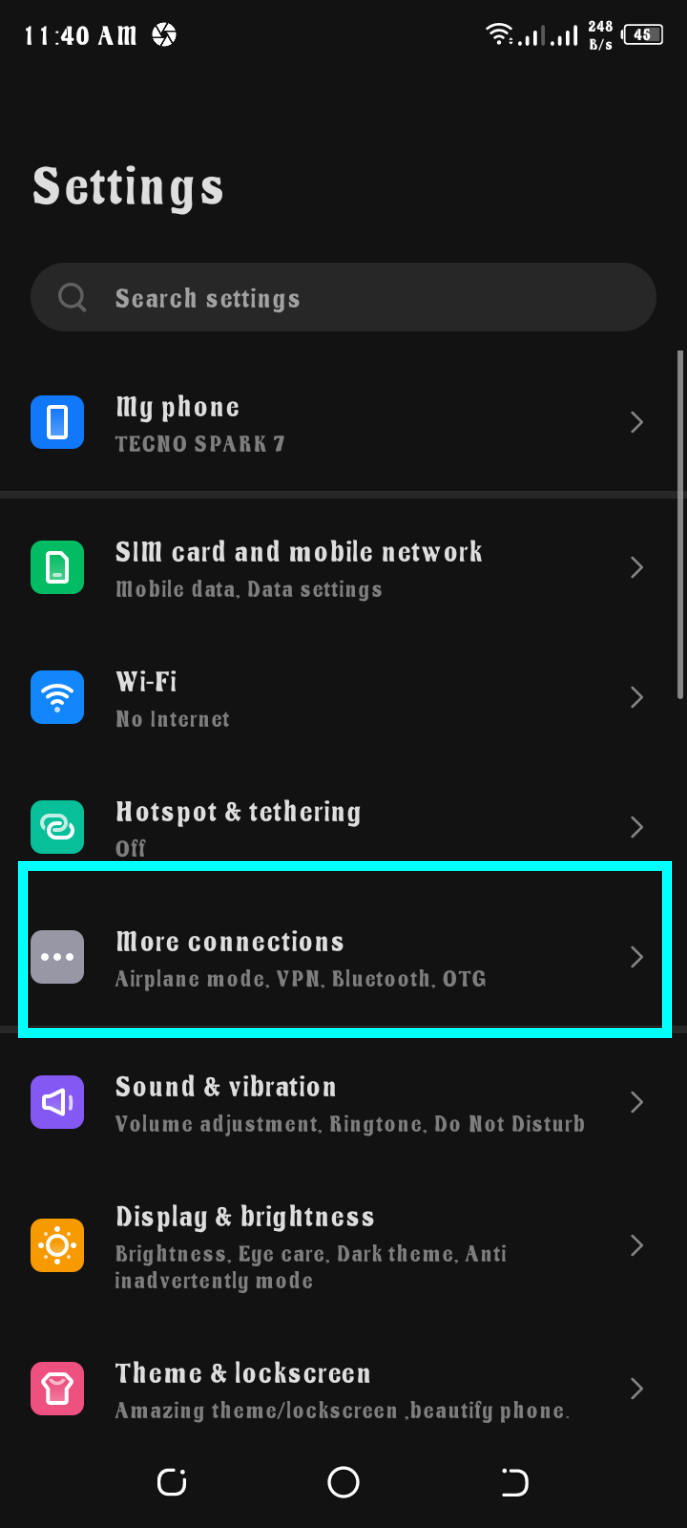Screen dimensions: 687x1528
Task: Open Theme & lockscreen settings
Action: (x=343, y=1389)
